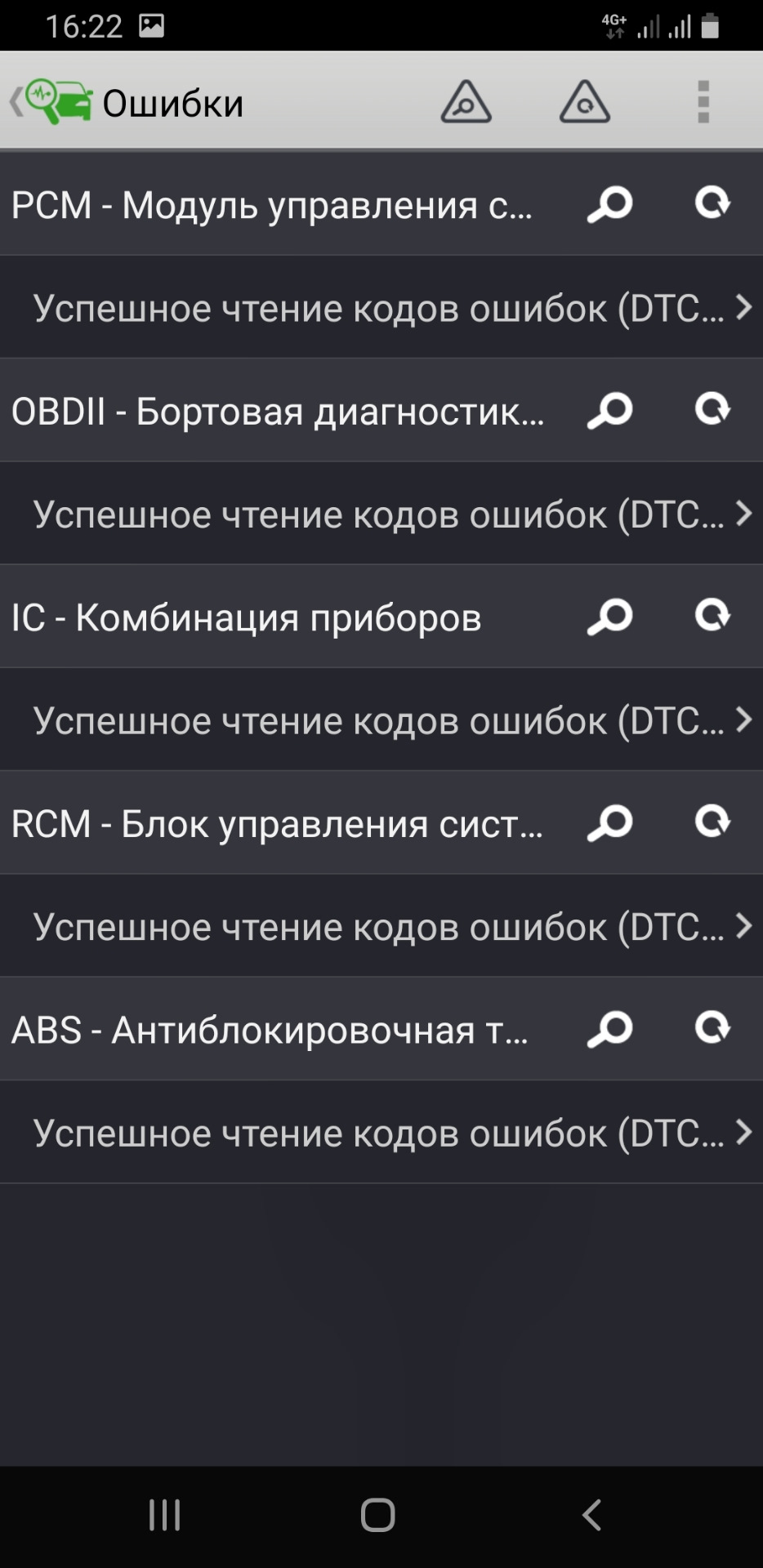Viewport: 763px width, 1568px height.
Task: Reset error codes for the ABS system
Action: coord(712,1029)
